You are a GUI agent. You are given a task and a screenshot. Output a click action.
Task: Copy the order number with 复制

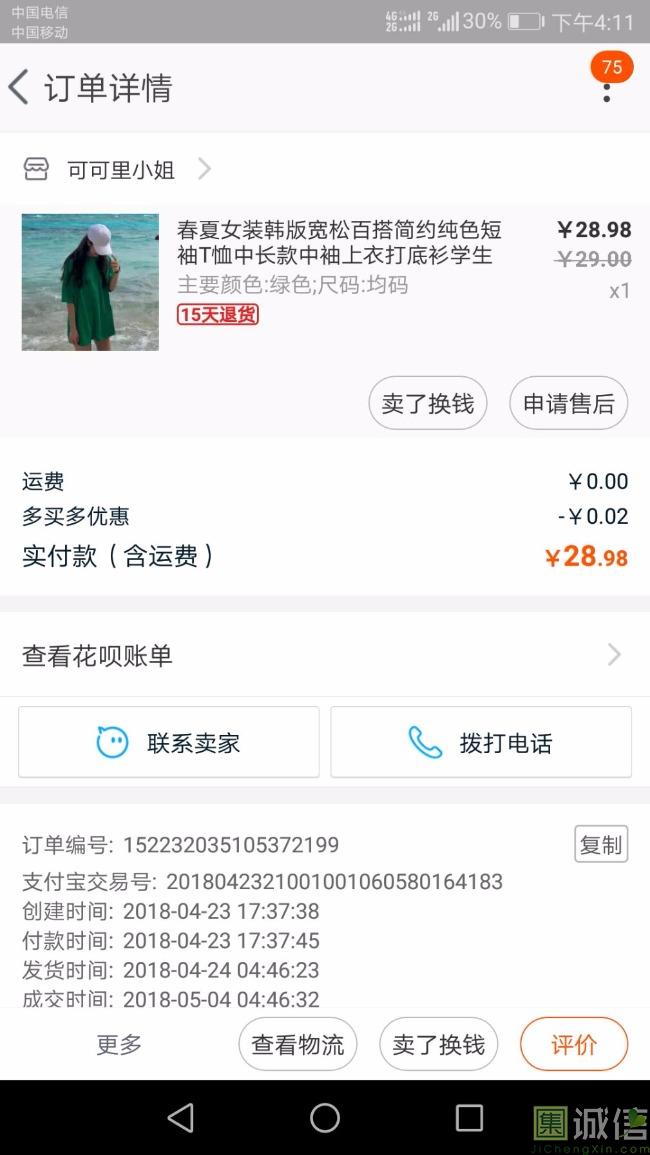pos(600,845)
